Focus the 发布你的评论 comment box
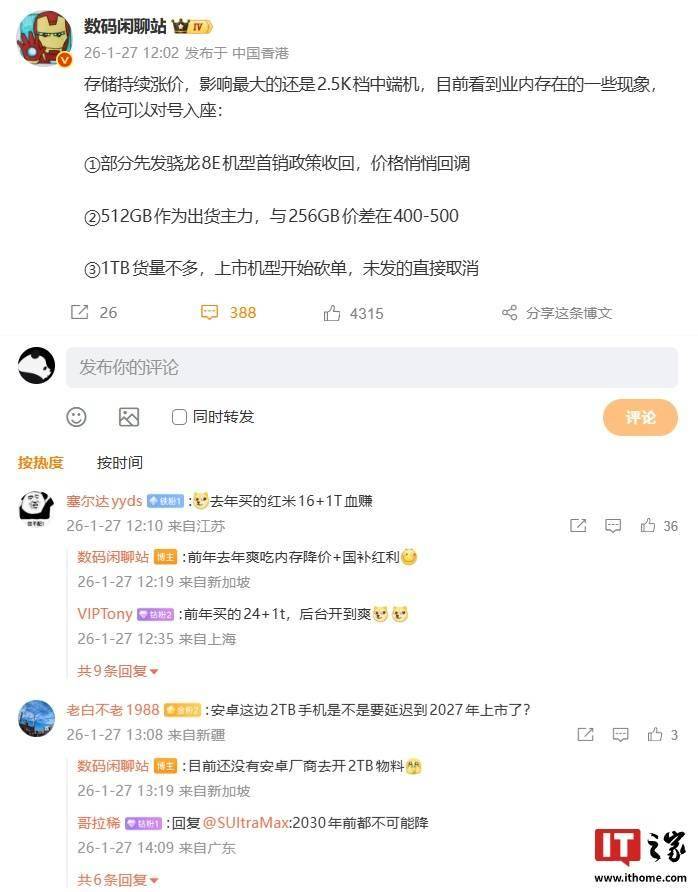The width and height of the screenshot is (698, 892). [371, 368]
